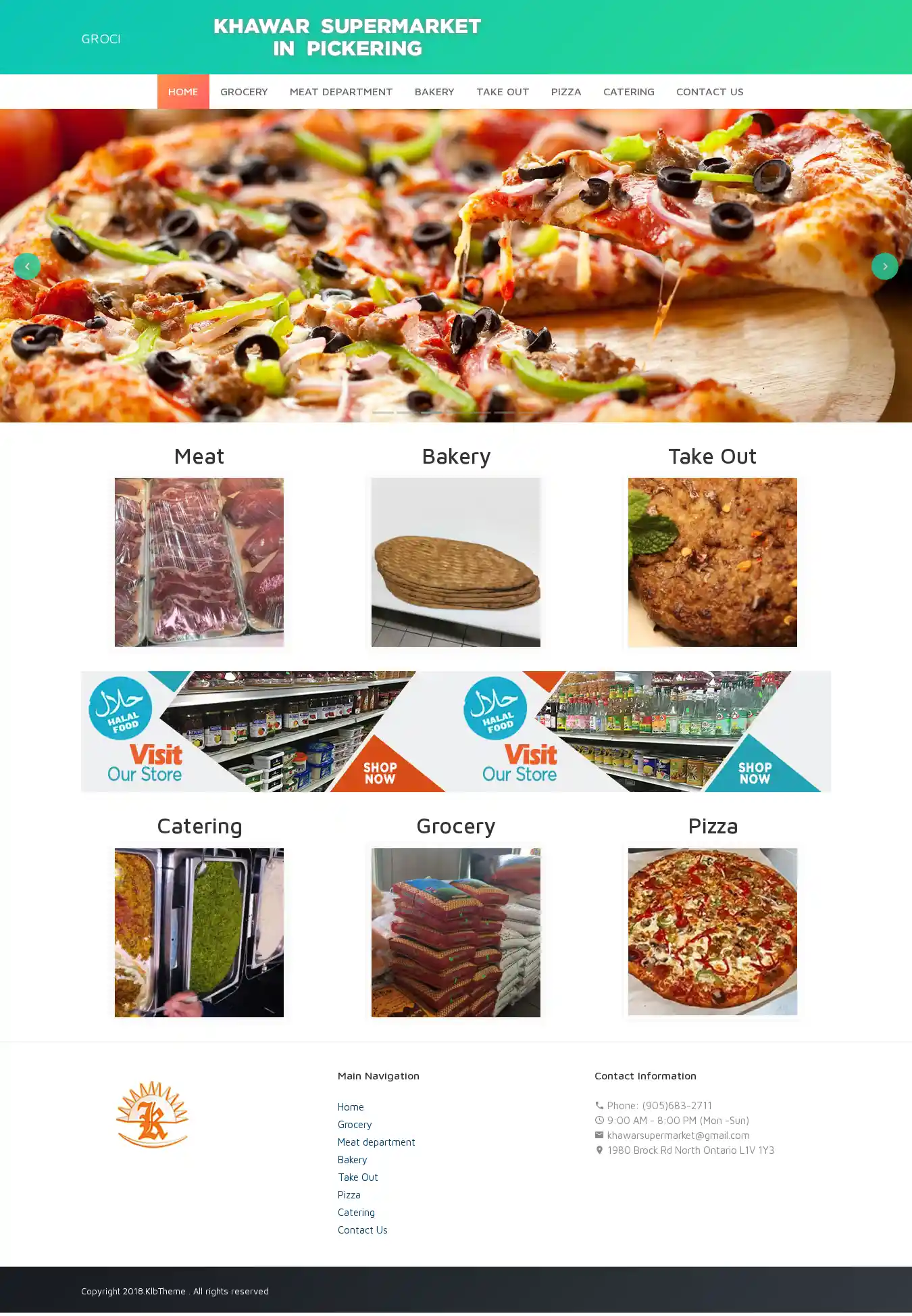Viewport: 912px width, 1316px height.
Task: Open Contact Us in the top menu
Action: click(x=709, y=92)
